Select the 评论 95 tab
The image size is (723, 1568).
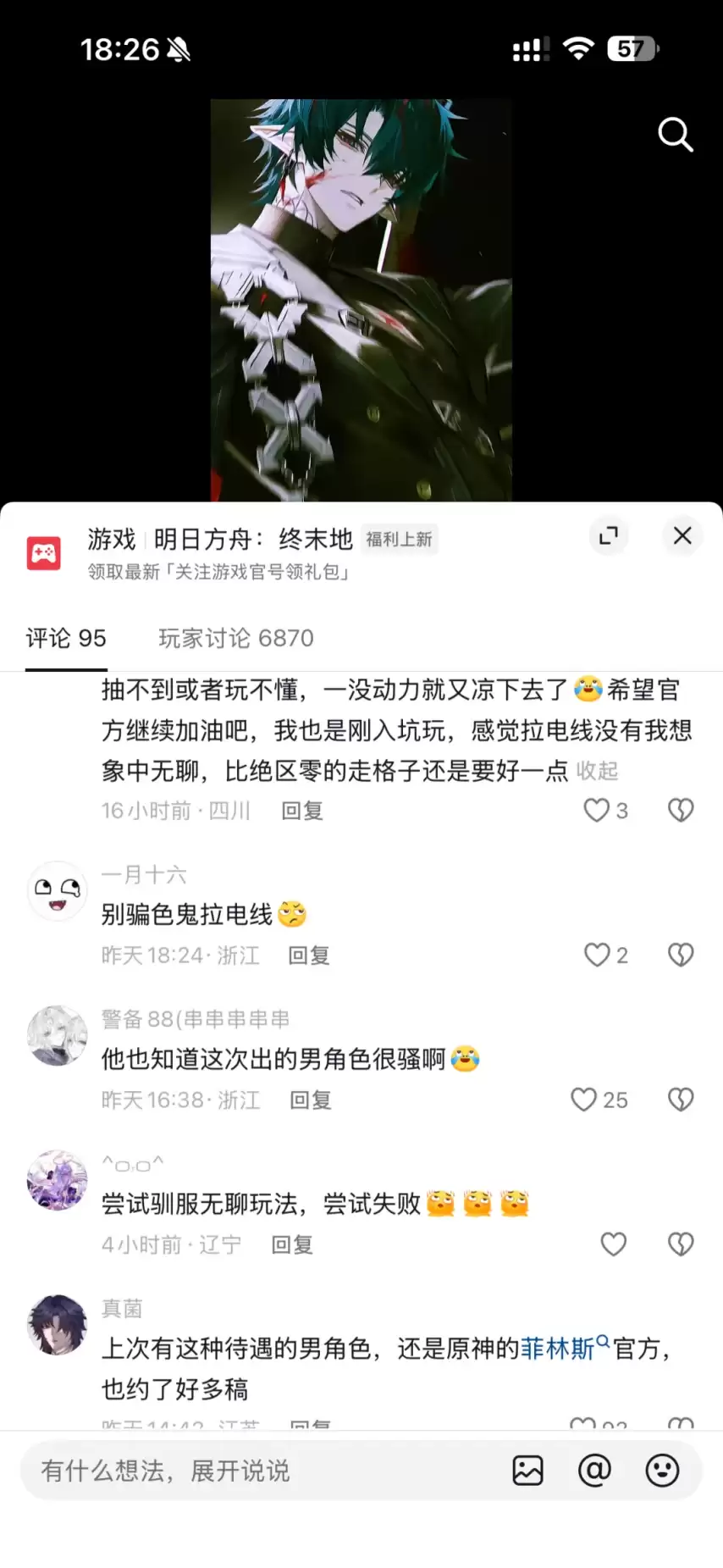[66, 638]
